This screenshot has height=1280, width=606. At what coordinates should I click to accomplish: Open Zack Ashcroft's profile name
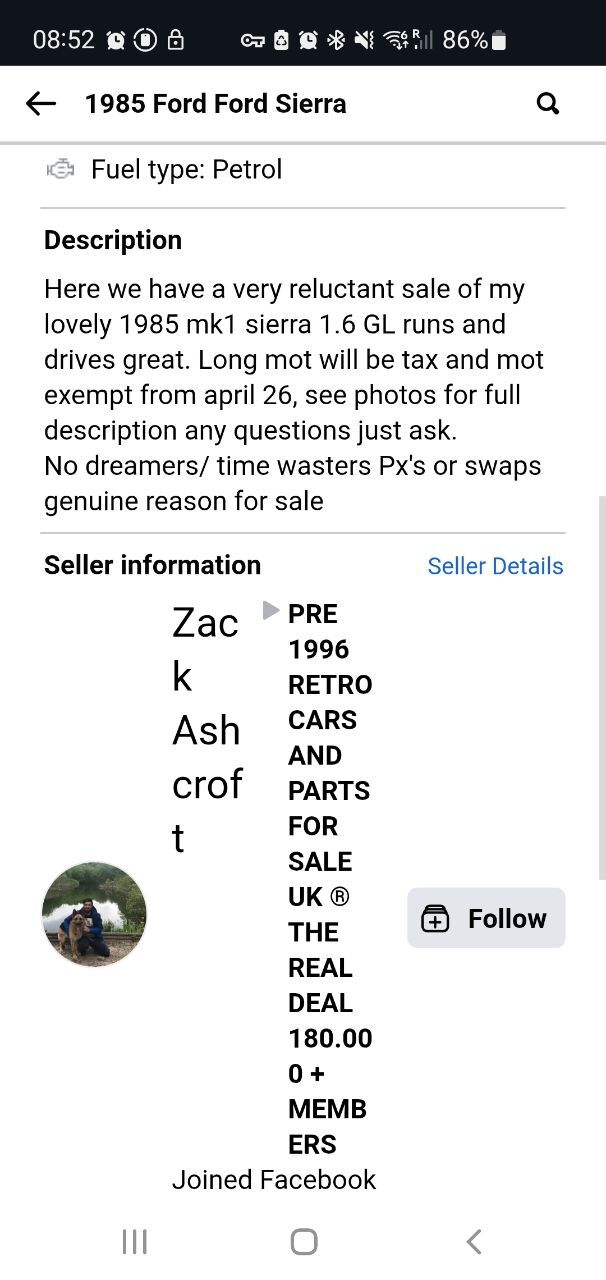(206, 730)
